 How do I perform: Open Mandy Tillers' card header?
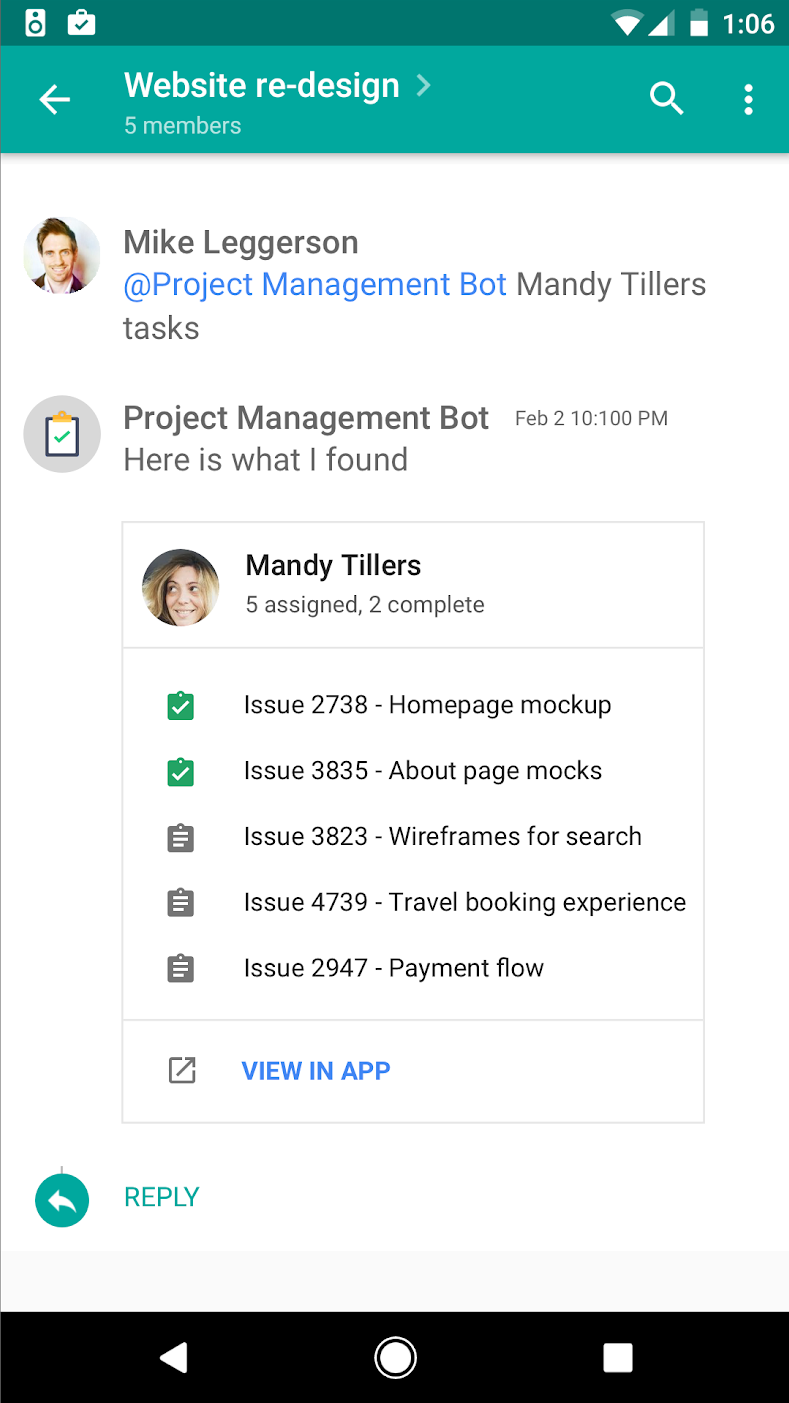[412, 585]
